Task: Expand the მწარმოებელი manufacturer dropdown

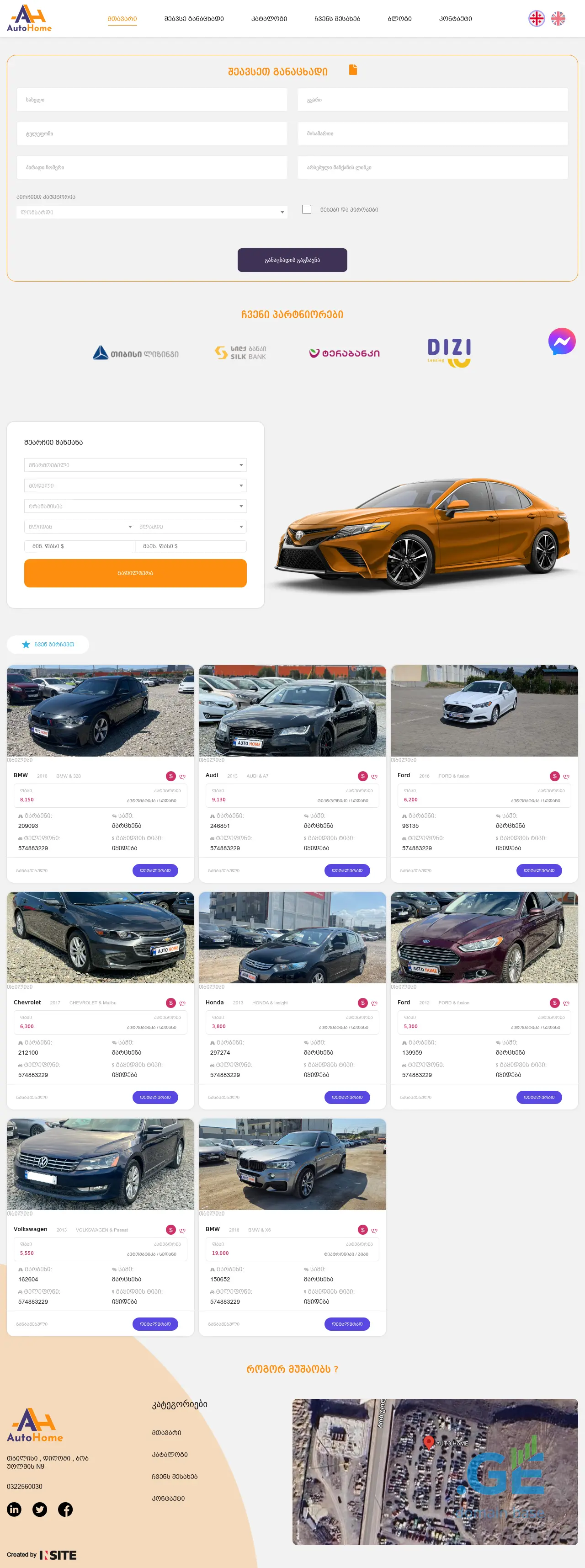Action: (x=135, y=465)
